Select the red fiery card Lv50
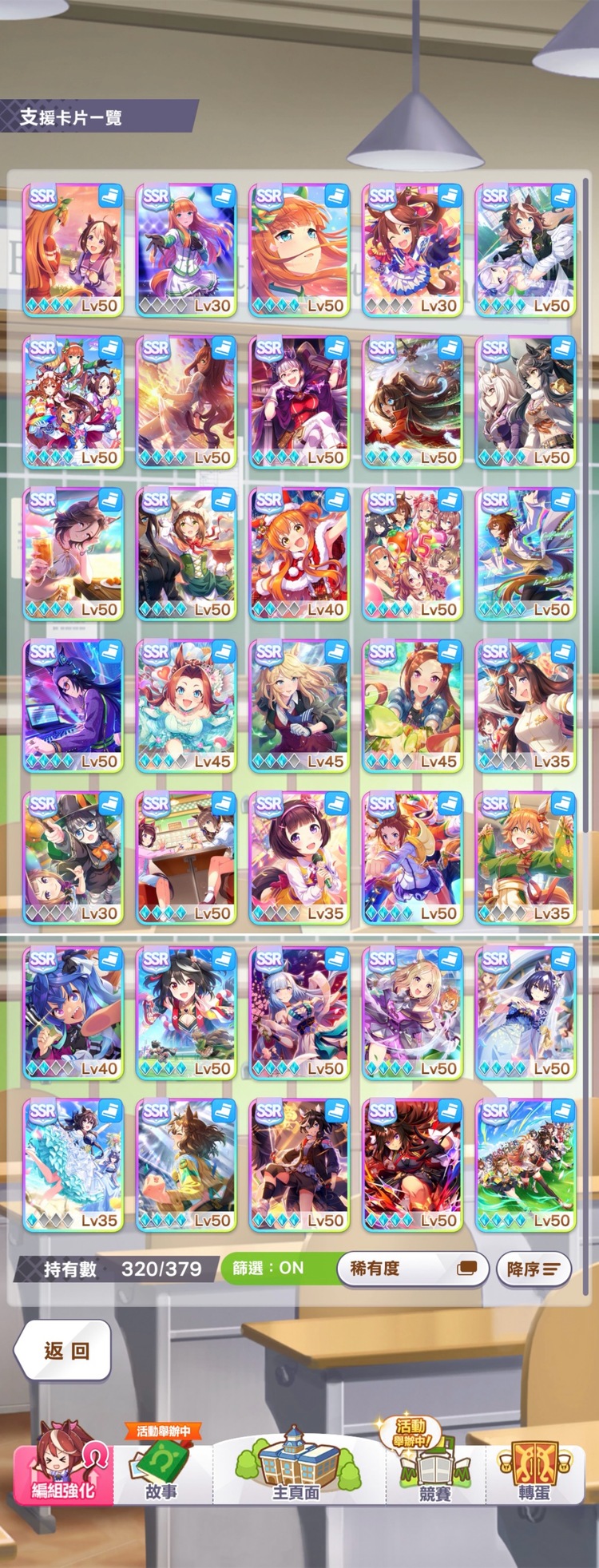 pyautogui.click(x=413, y=1166)
